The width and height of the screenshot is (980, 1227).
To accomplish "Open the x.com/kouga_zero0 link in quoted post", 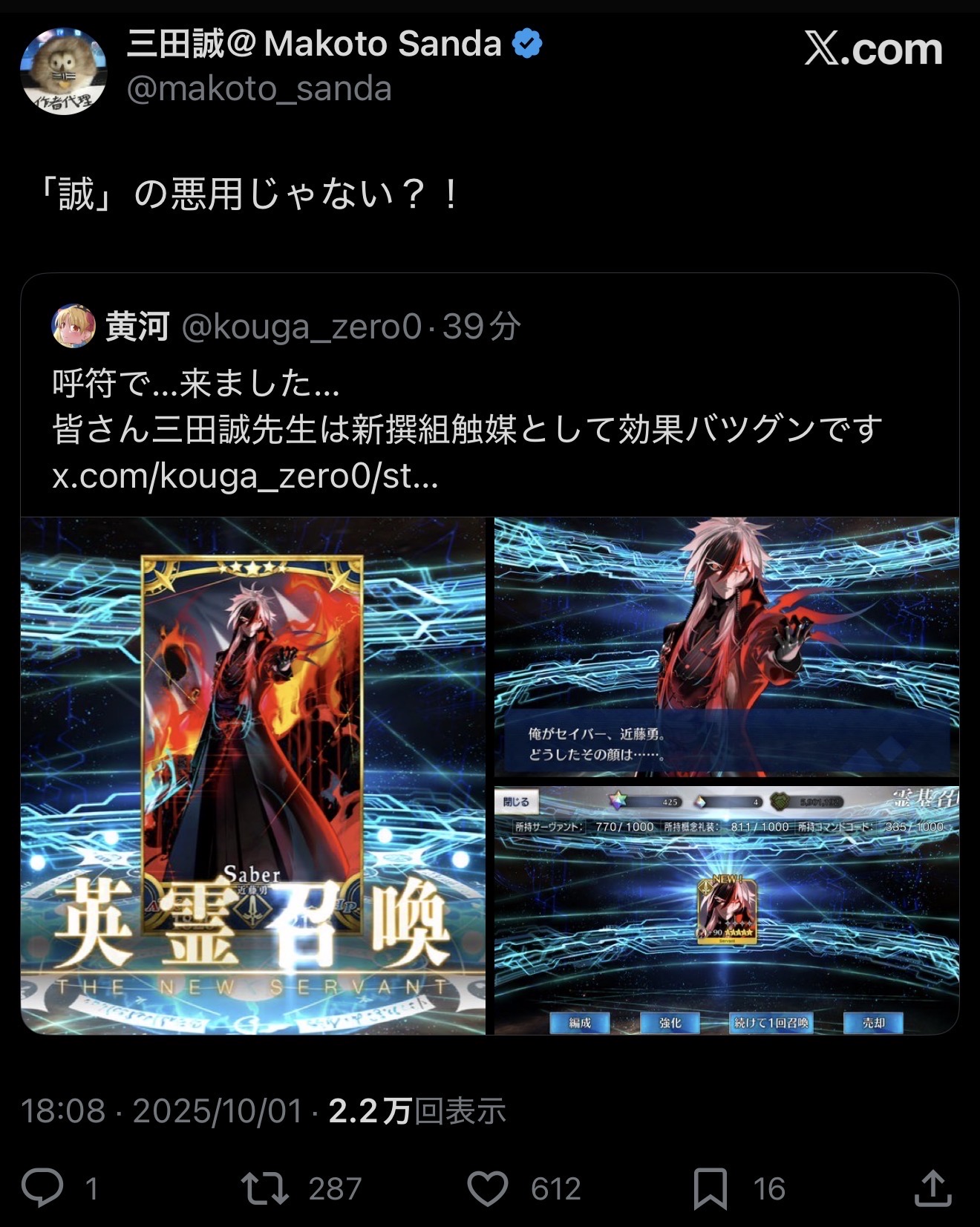I will click(x=245, y=477).
